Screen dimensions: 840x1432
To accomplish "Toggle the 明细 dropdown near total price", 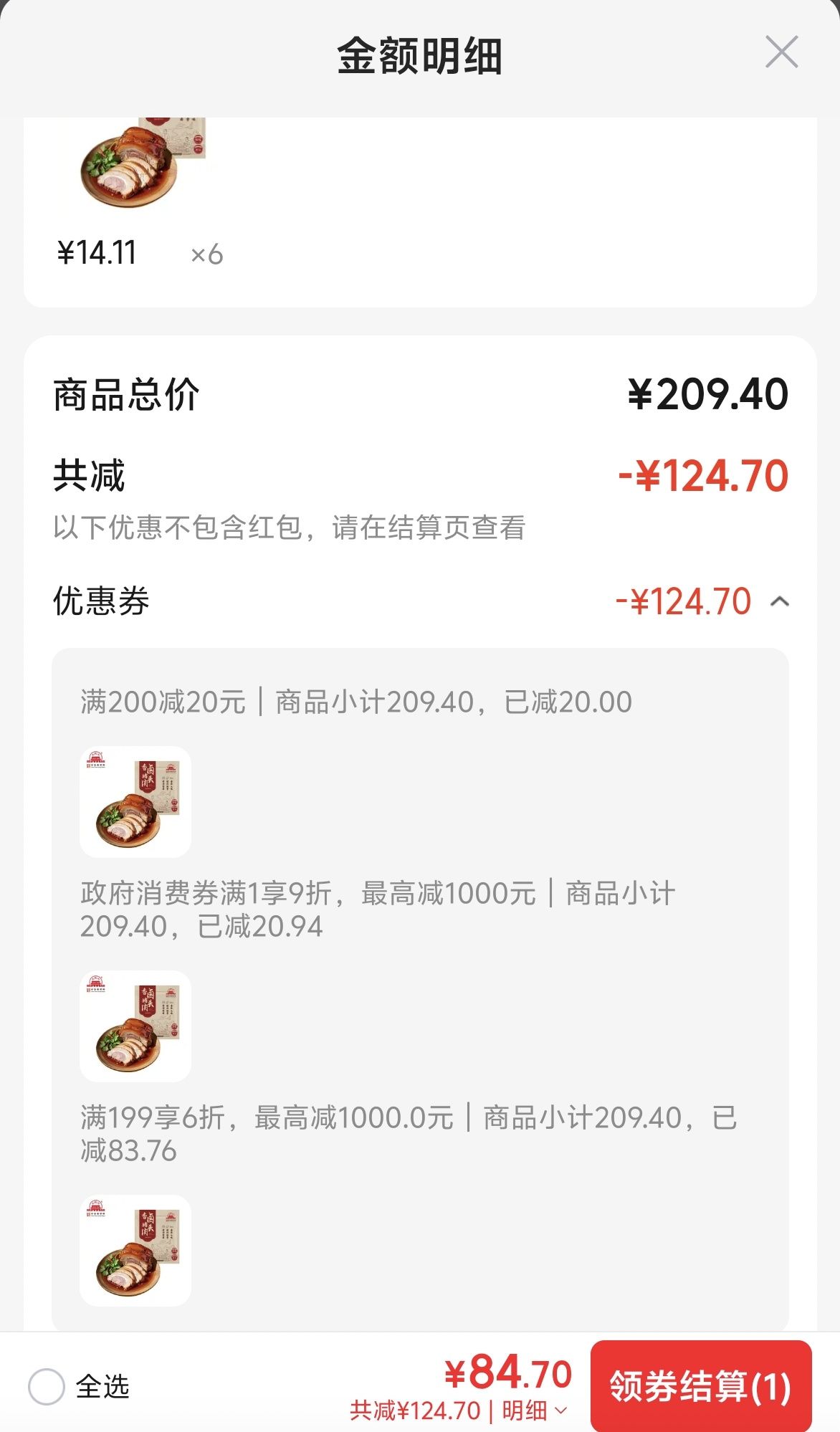I will [534, 1410].
